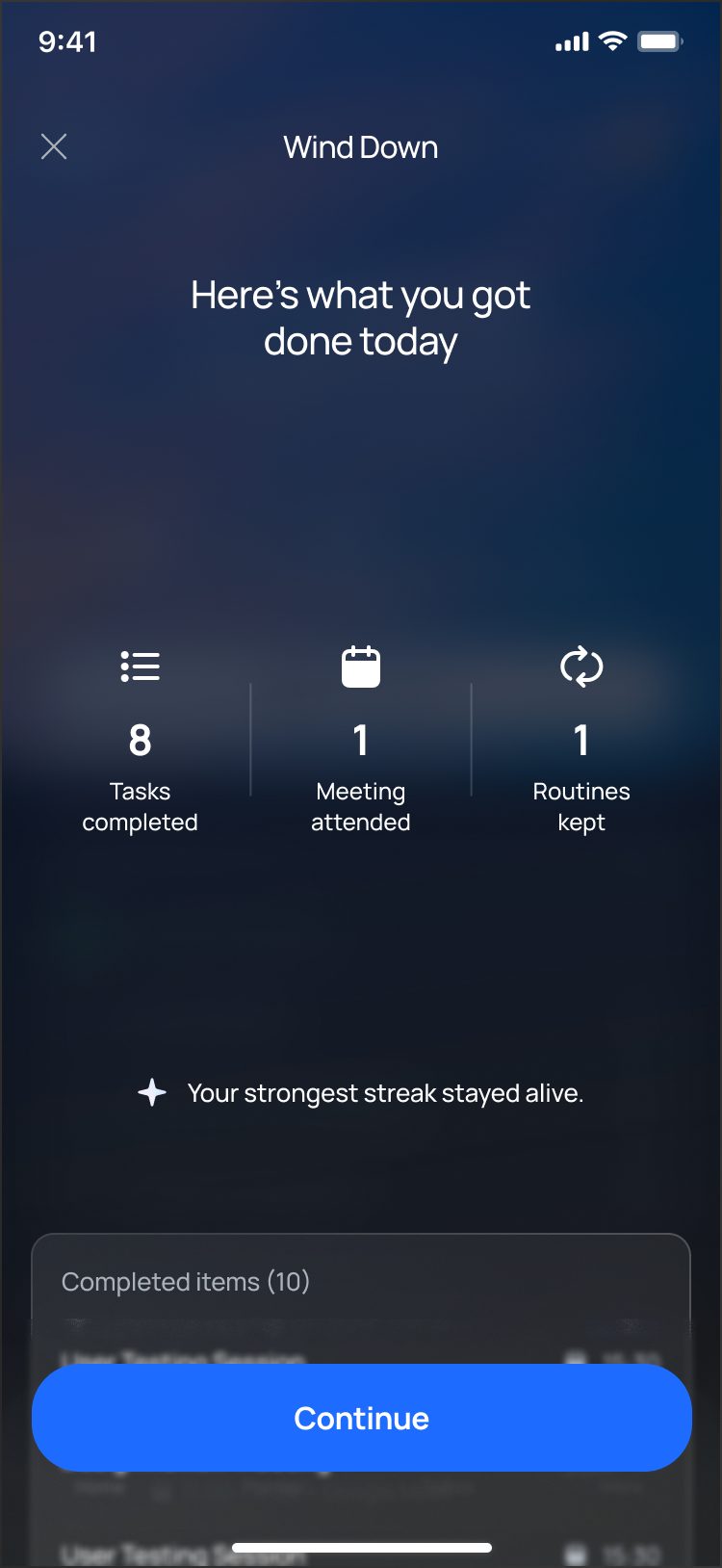
Task: Close the Wind Down screen
Action: coord(54,146)
